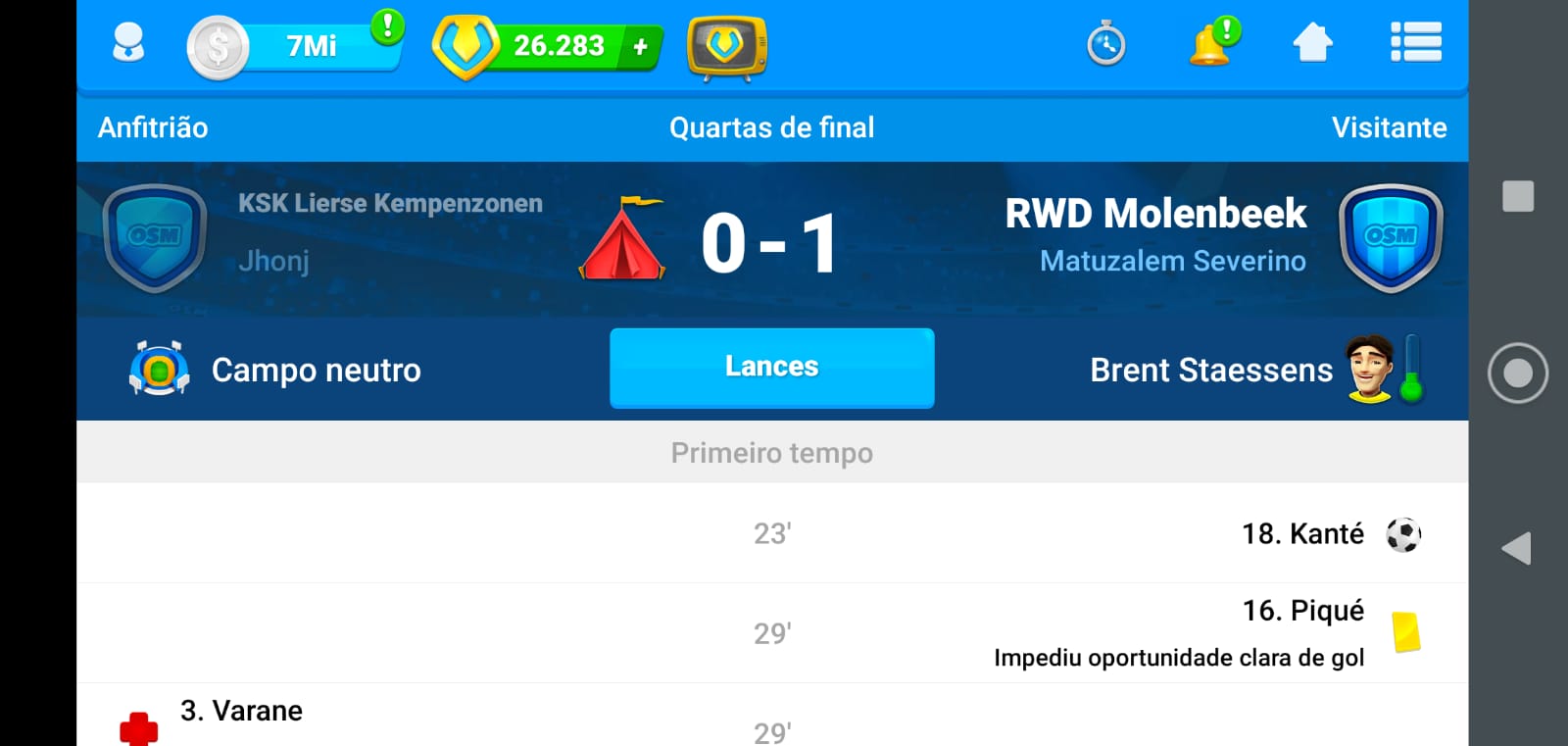The height and width of the screenshot is (746, 1568).
Task: Open the stopwatch timers icon
Action: pos(1106,44)
